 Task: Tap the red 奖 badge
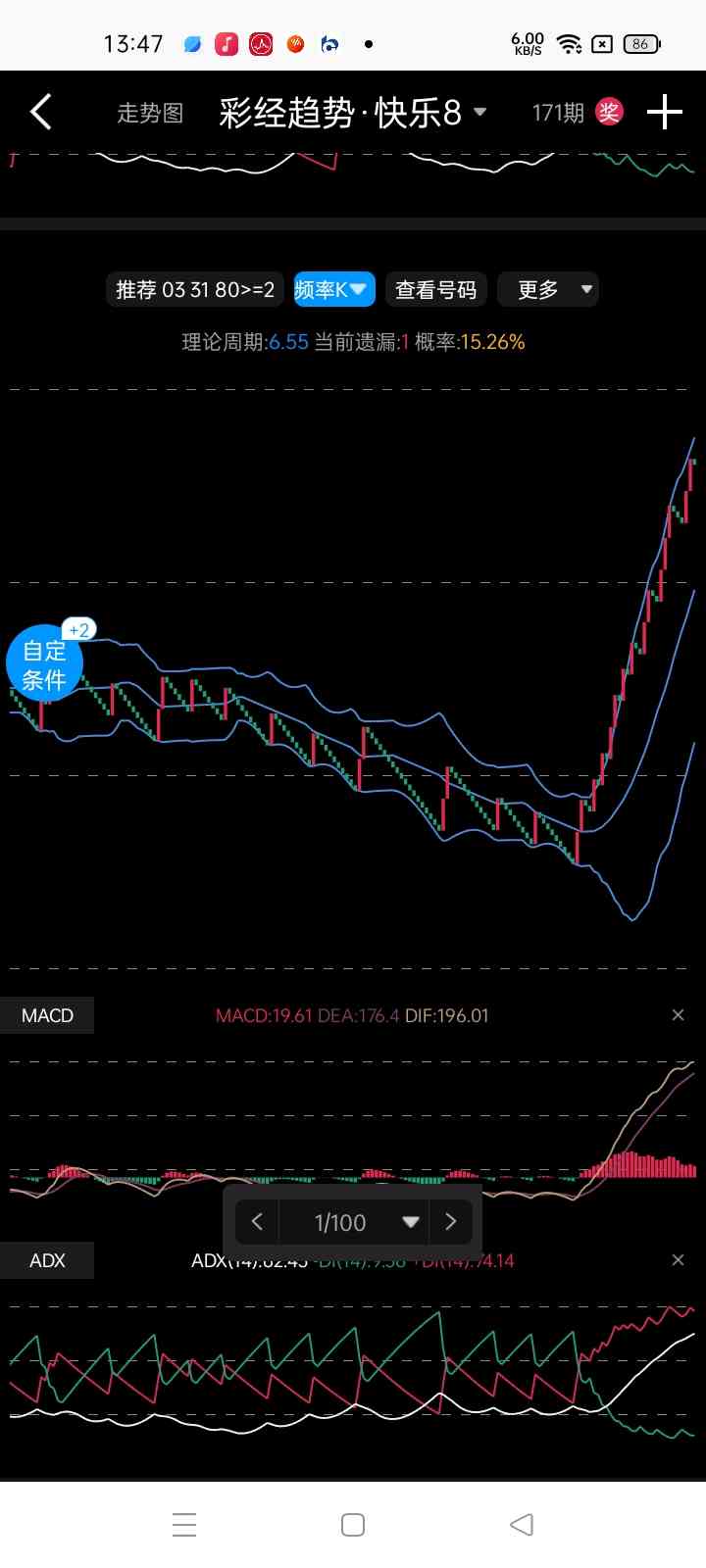click(x=609, y=112)
